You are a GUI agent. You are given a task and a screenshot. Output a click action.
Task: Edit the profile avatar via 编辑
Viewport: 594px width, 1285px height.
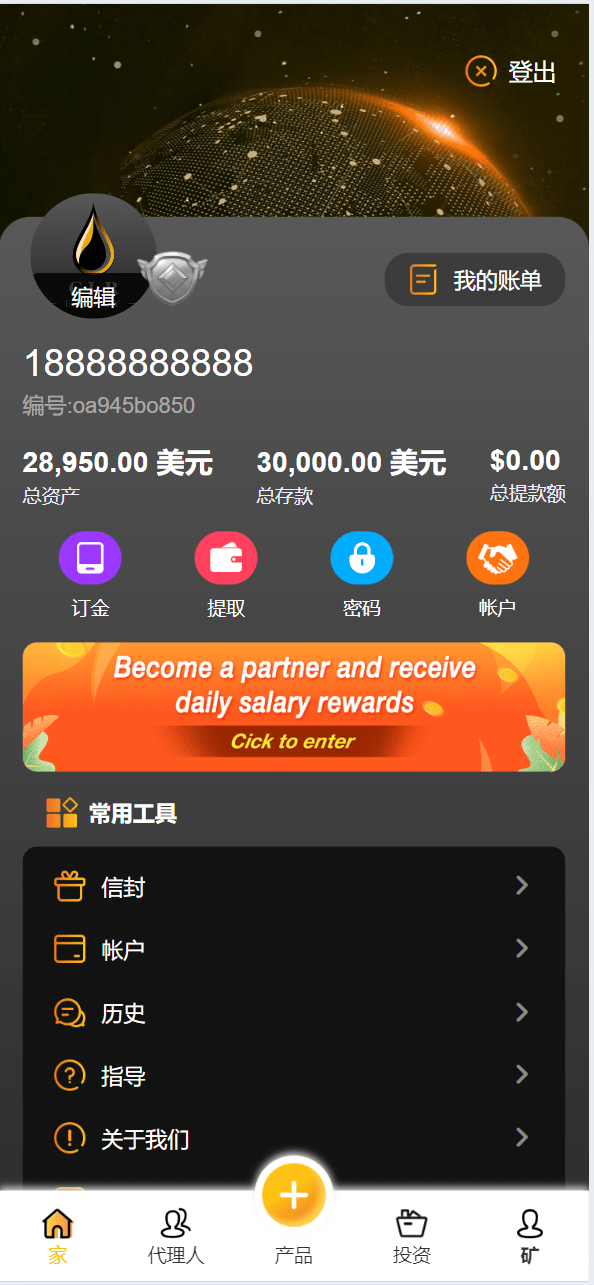pos(93,297)
